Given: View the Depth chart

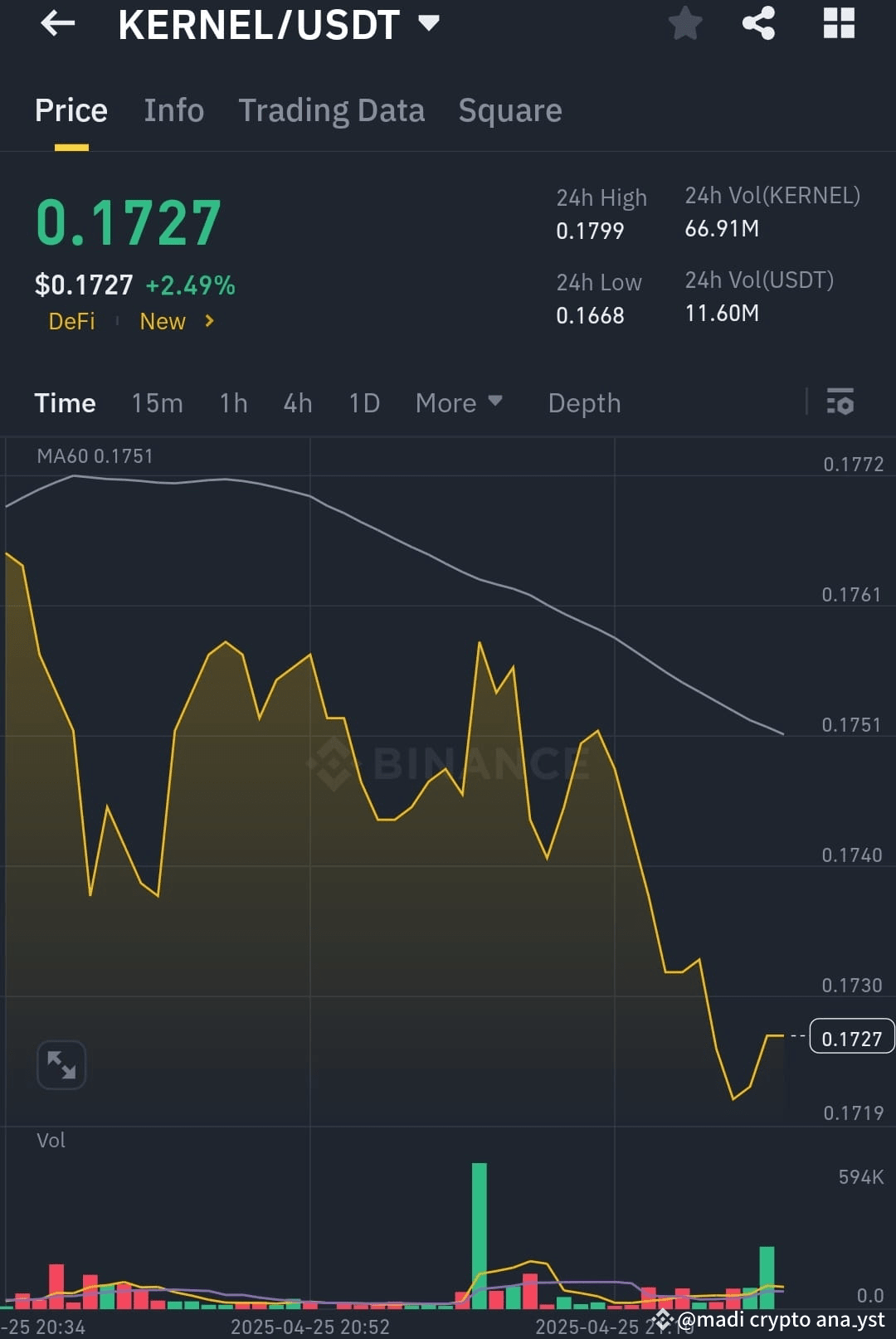Looking at the screenshot, I should 584,402.
